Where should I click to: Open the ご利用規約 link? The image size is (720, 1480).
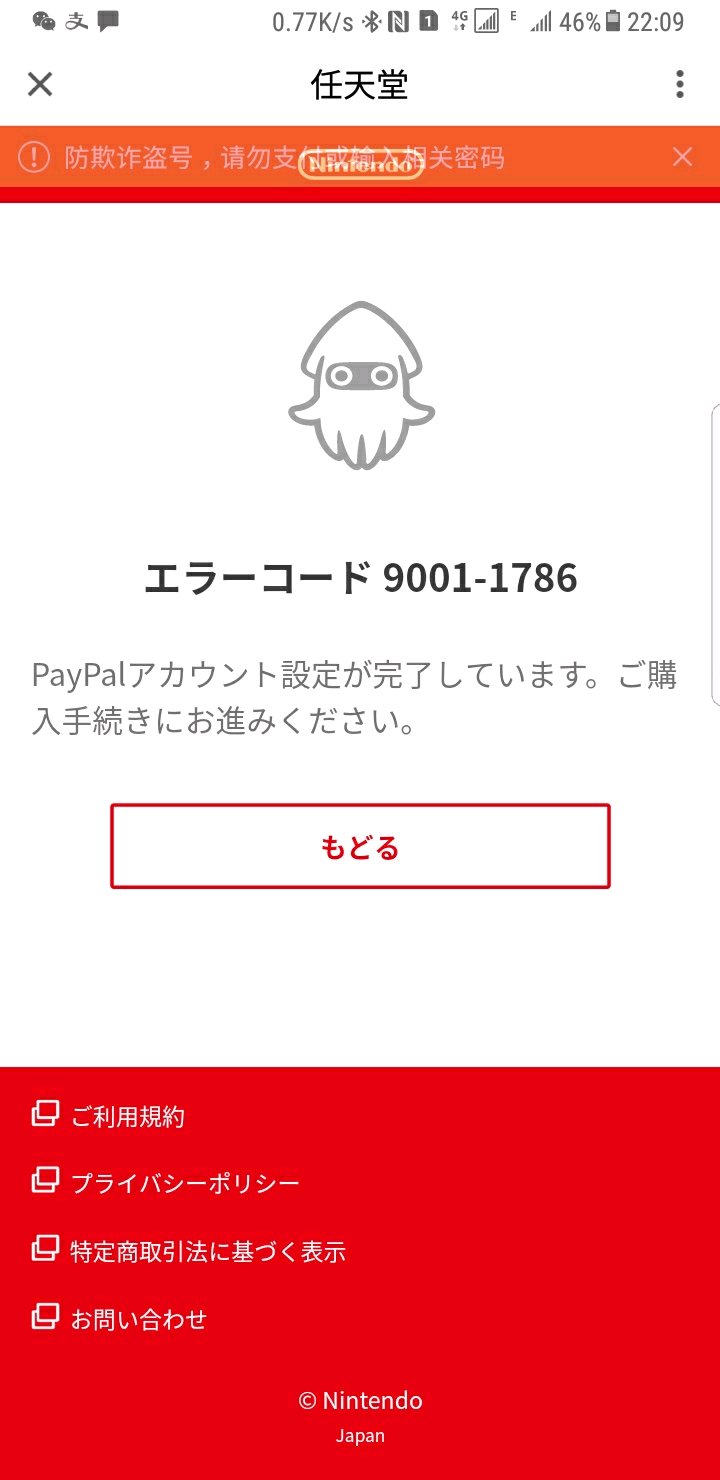(127, 1116)
